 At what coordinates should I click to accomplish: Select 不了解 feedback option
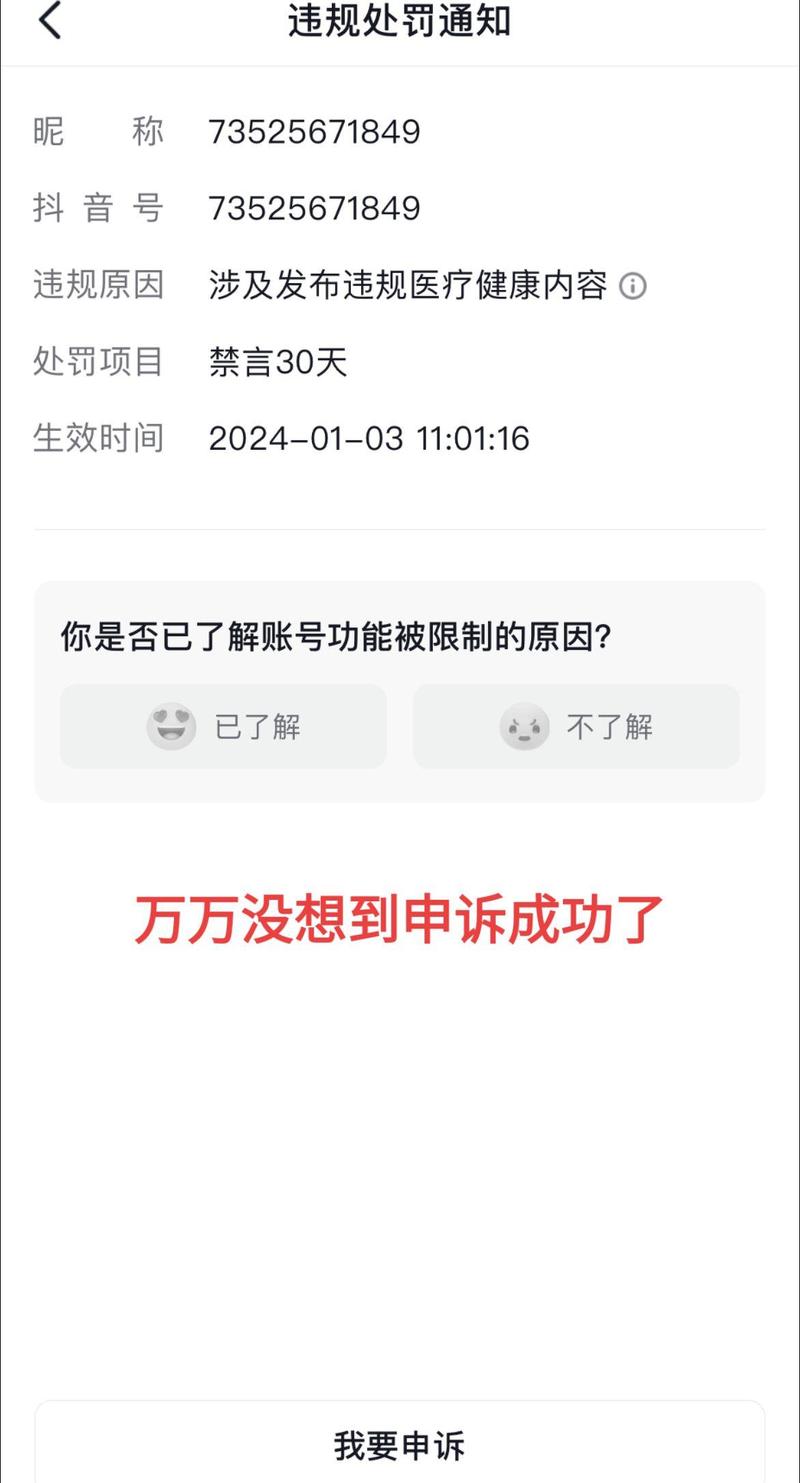(x=576, y=727)
